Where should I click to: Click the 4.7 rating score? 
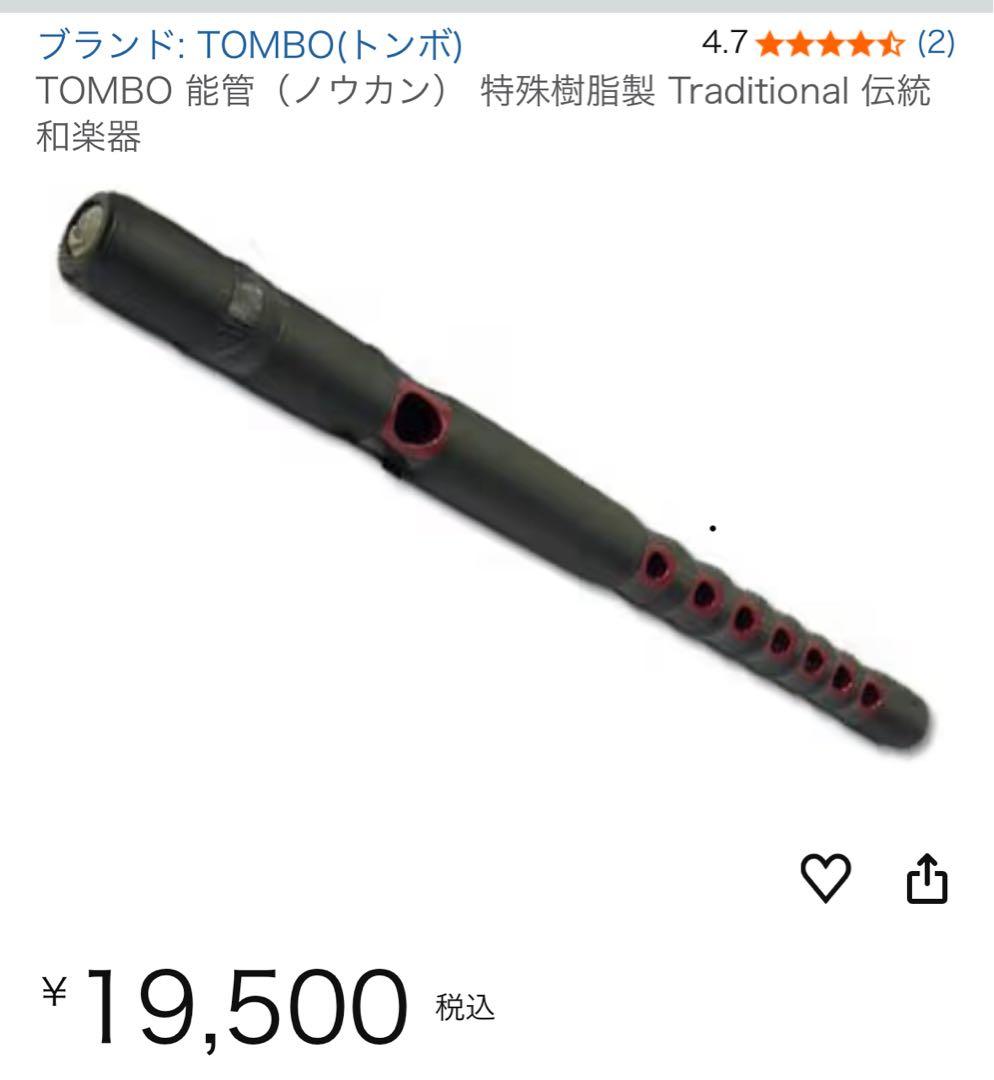click(723, 44)
